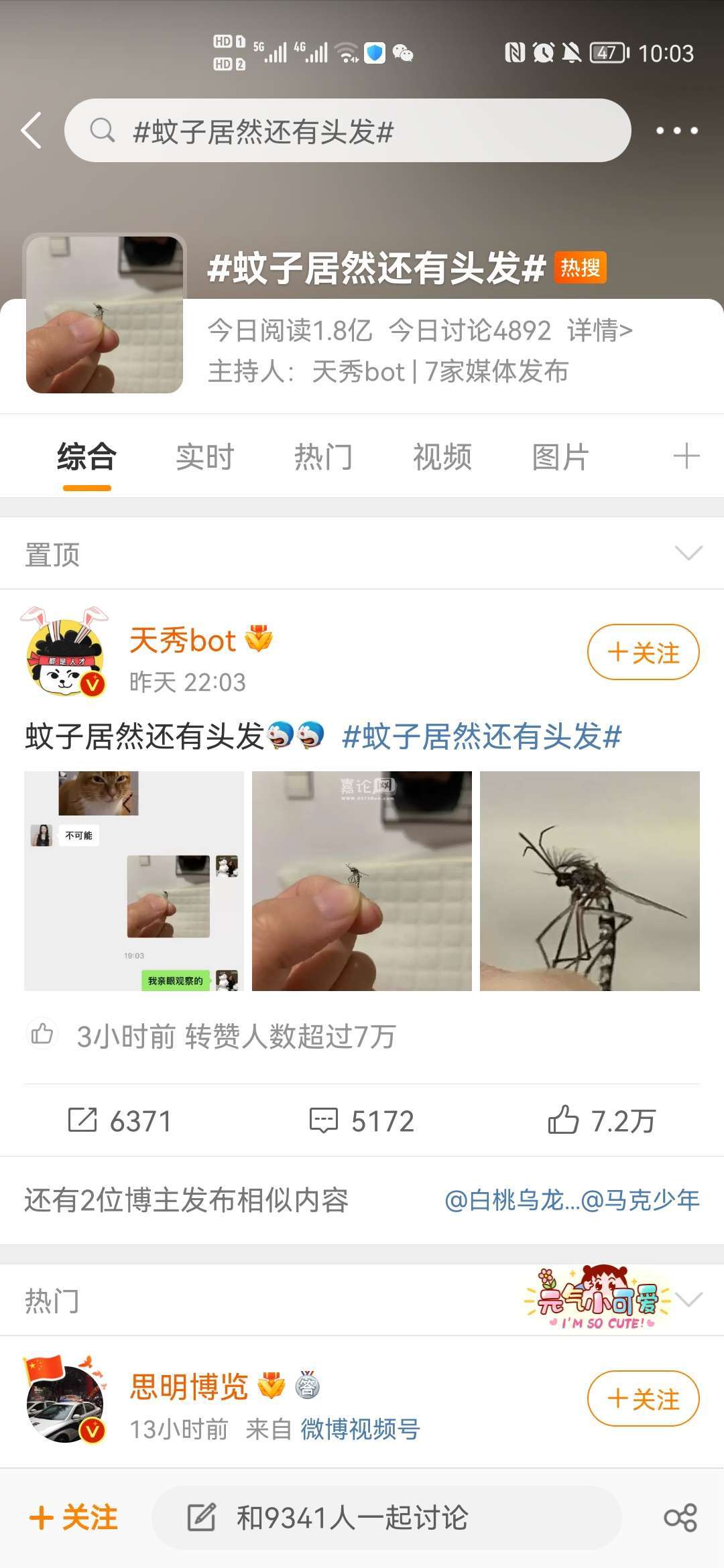Tap the search box with #蚊子居然还有头发#

[347, 131]
